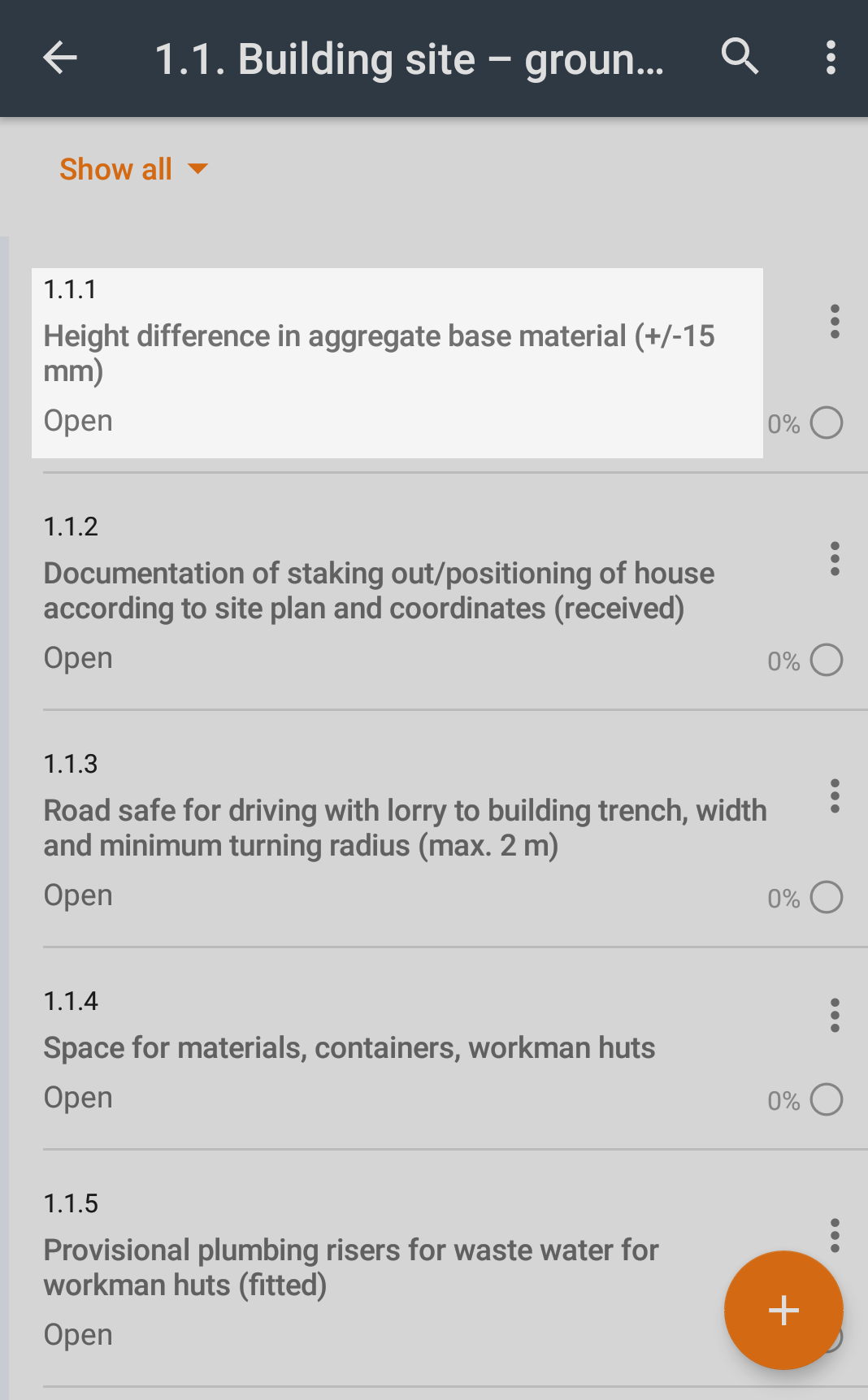Mark item 1.1.3 status circle
The image size is (868, 1400).
tap(826, 897)
